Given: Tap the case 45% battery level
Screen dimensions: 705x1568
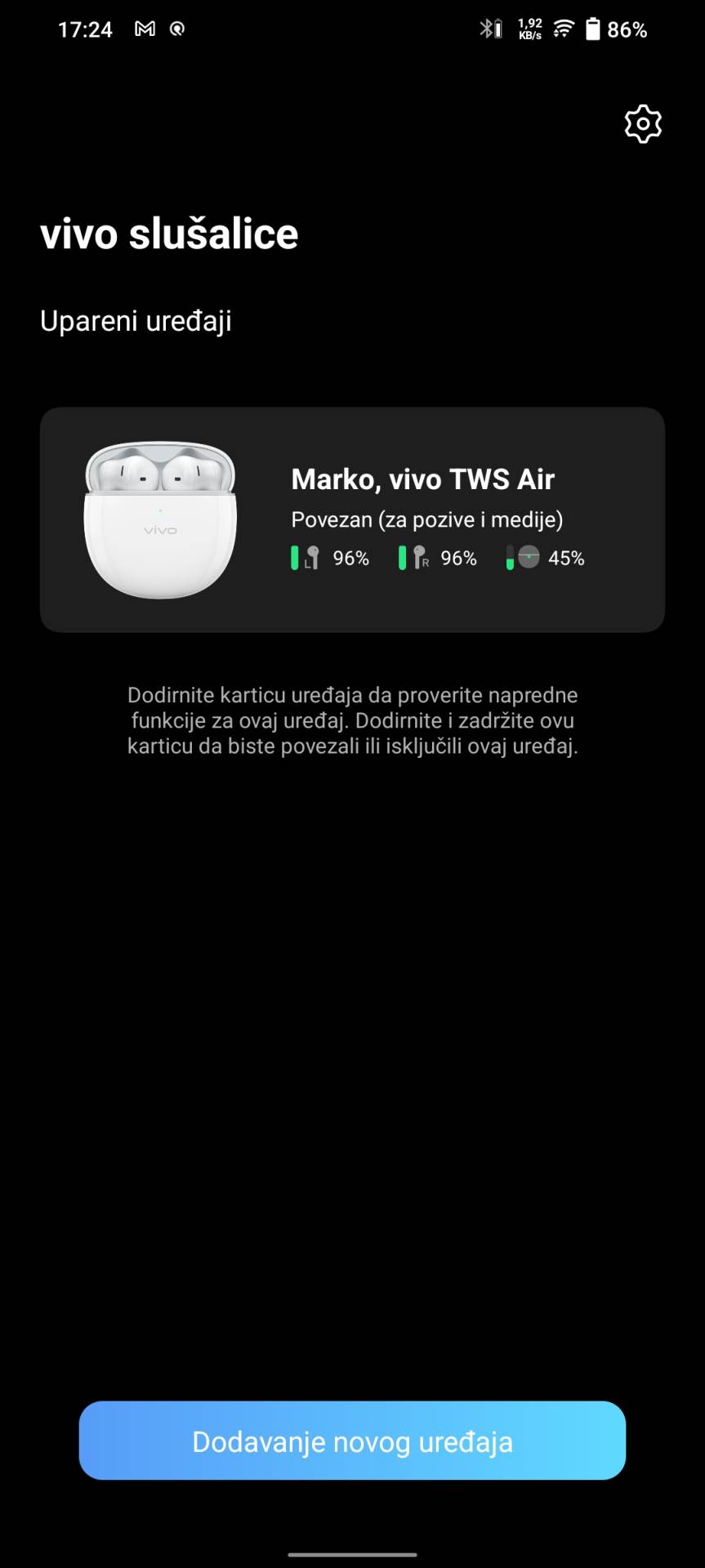Looking at the screenshot, I should (567, 558).
